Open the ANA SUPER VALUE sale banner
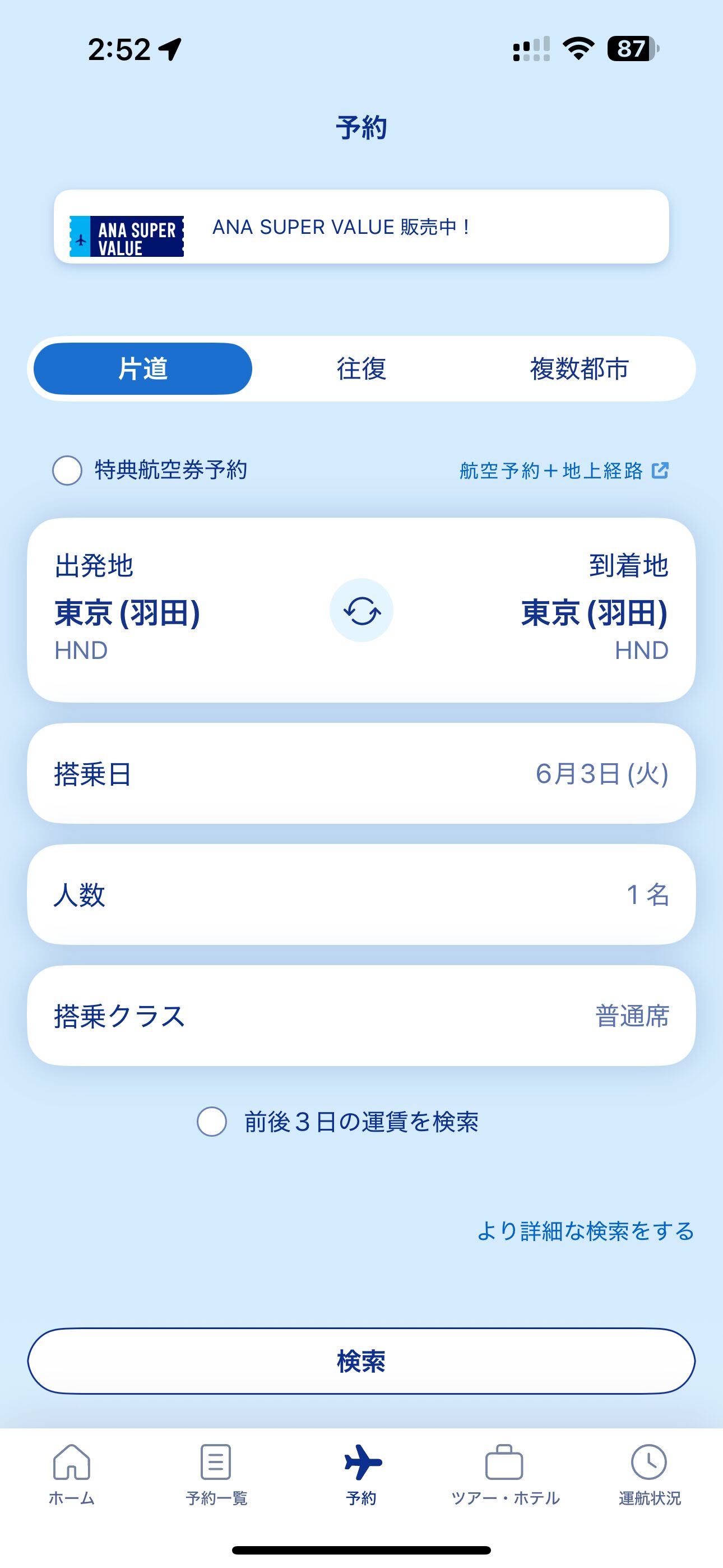Viewport: 723px width, 1568px height. pos(361,227)
